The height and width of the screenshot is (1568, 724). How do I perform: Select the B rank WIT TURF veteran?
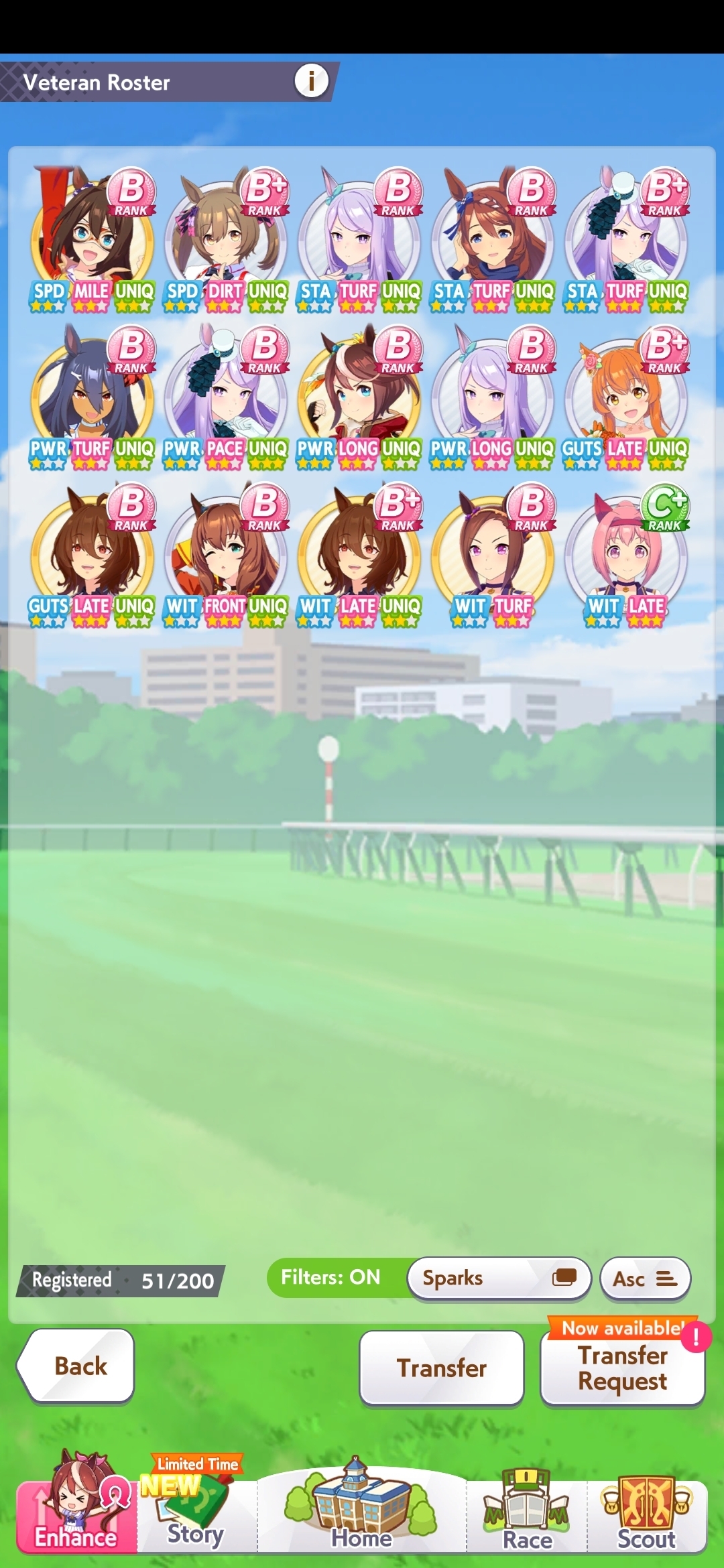pos(493,553)
